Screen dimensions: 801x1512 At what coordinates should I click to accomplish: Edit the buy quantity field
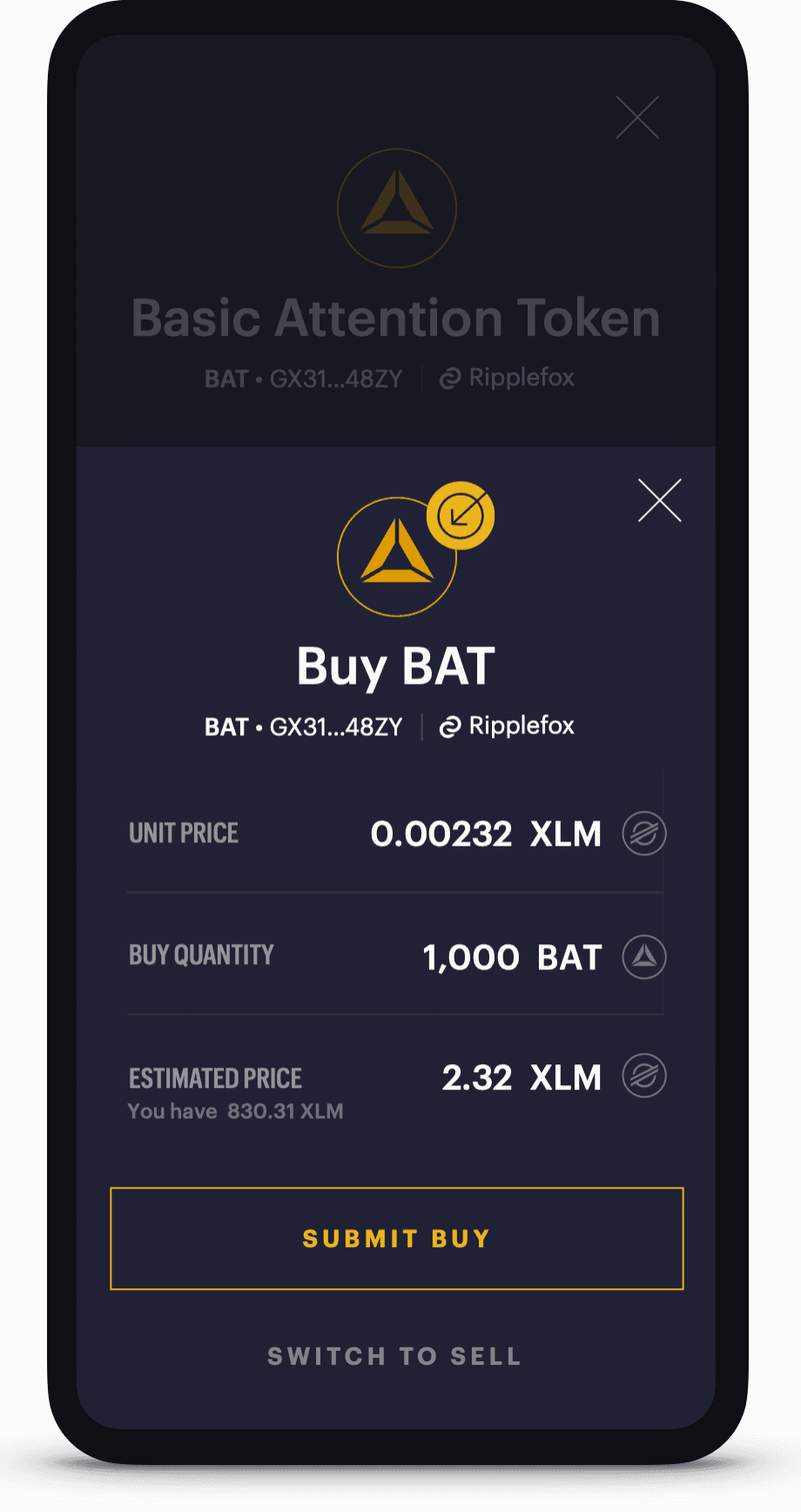point(470,957)
